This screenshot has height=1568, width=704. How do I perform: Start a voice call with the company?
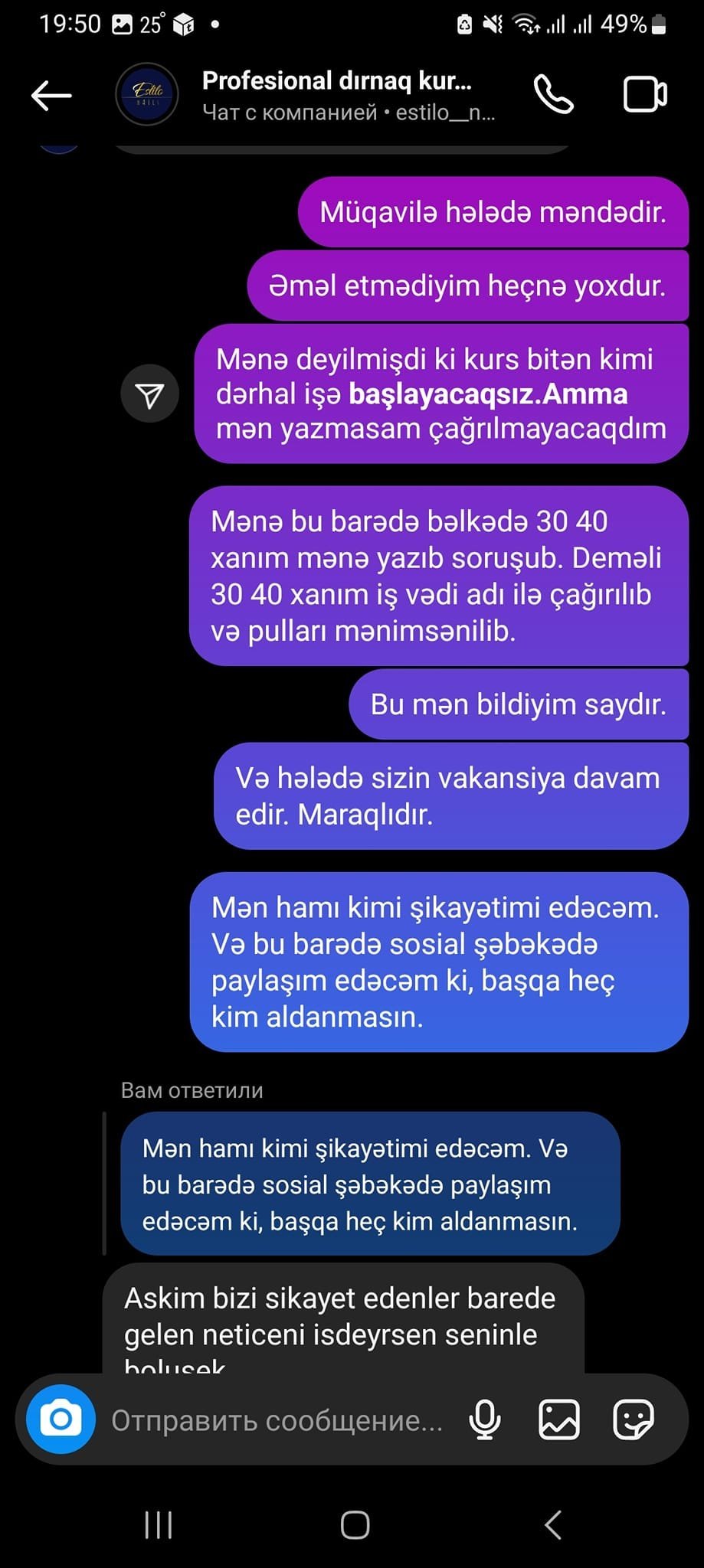[x=553, y=95]
